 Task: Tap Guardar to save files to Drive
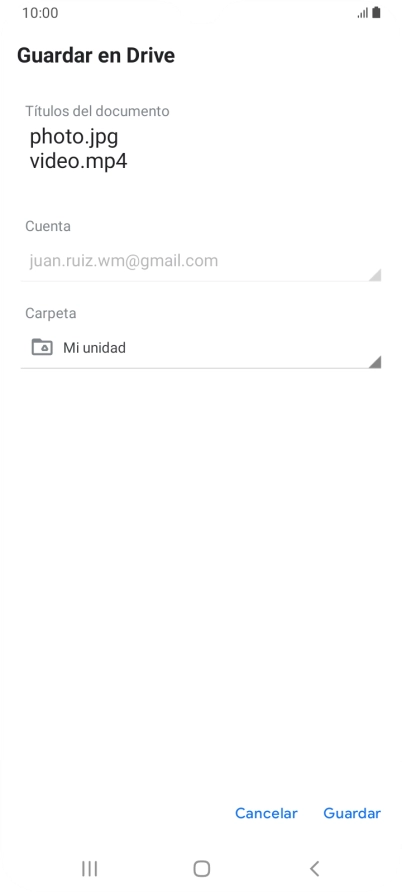(352, 813)
